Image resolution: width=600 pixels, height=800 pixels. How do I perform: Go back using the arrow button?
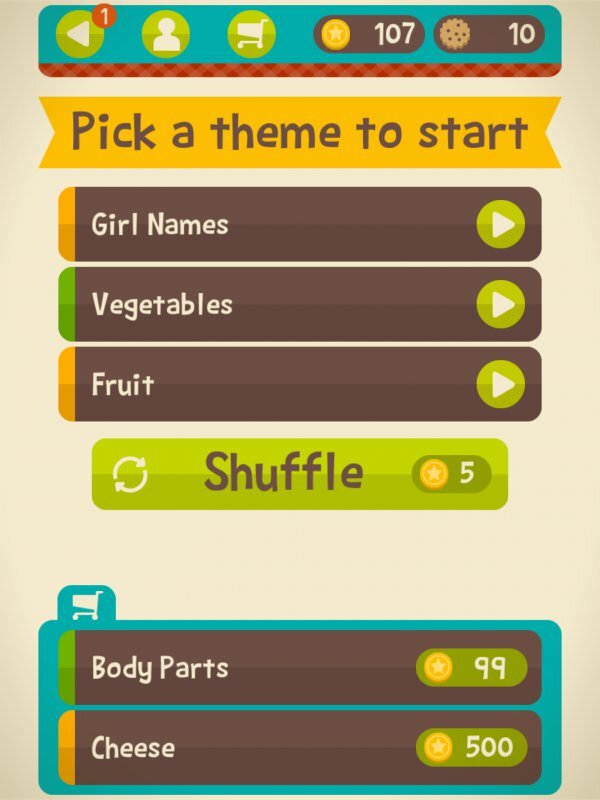(80, 35)
